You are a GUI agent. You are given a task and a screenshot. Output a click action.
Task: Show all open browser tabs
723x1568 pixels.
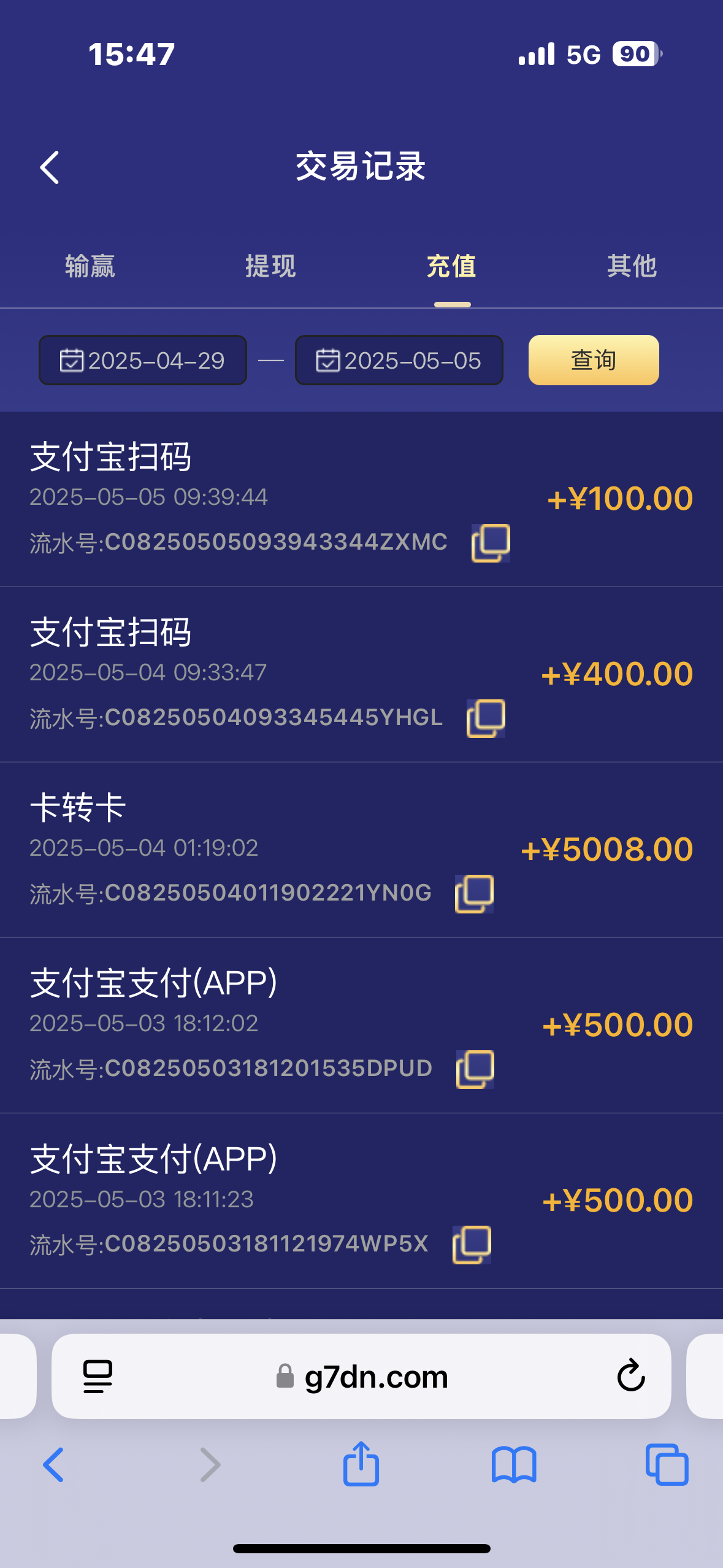click(667, 1465)
